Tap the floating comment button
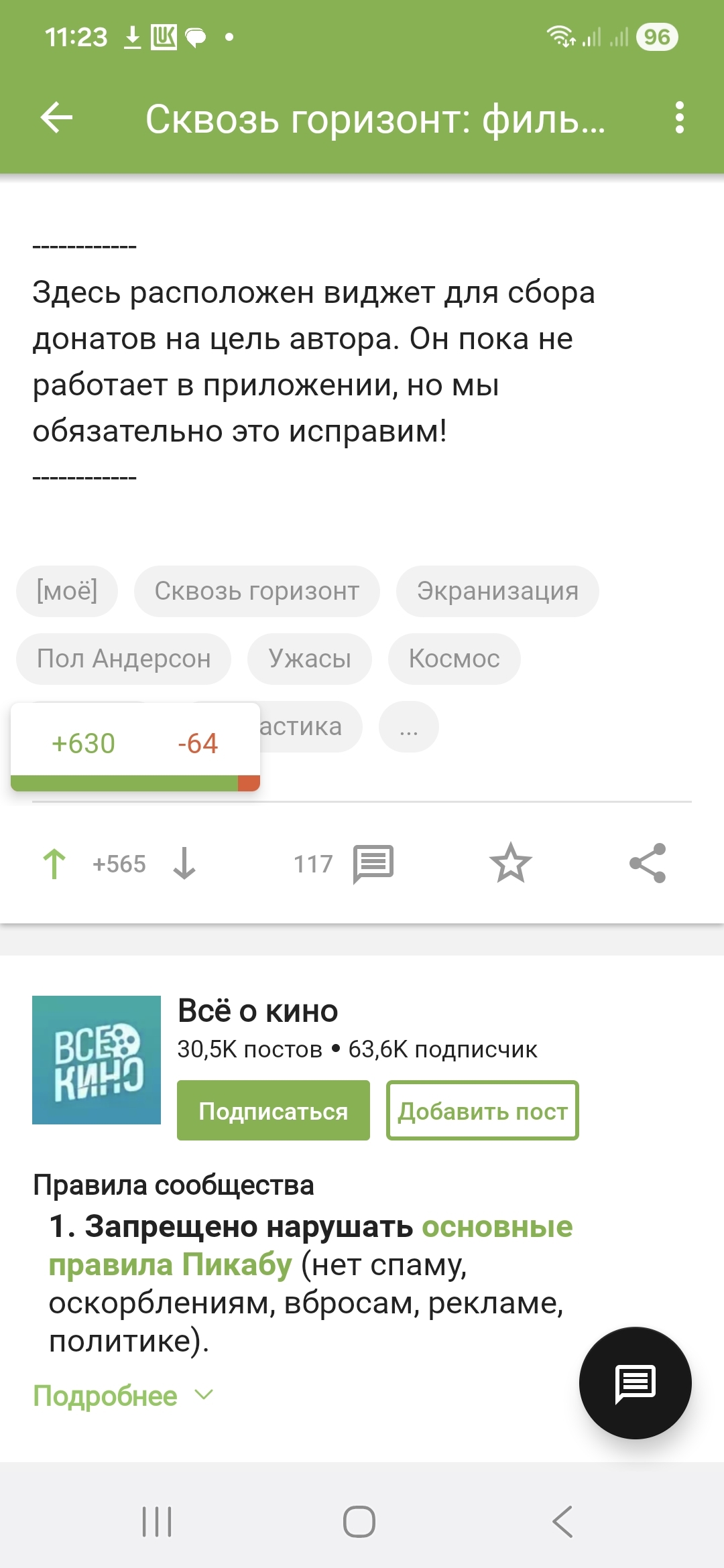Viewport: 724px width, 1568px height. [x=635, y=1383]
